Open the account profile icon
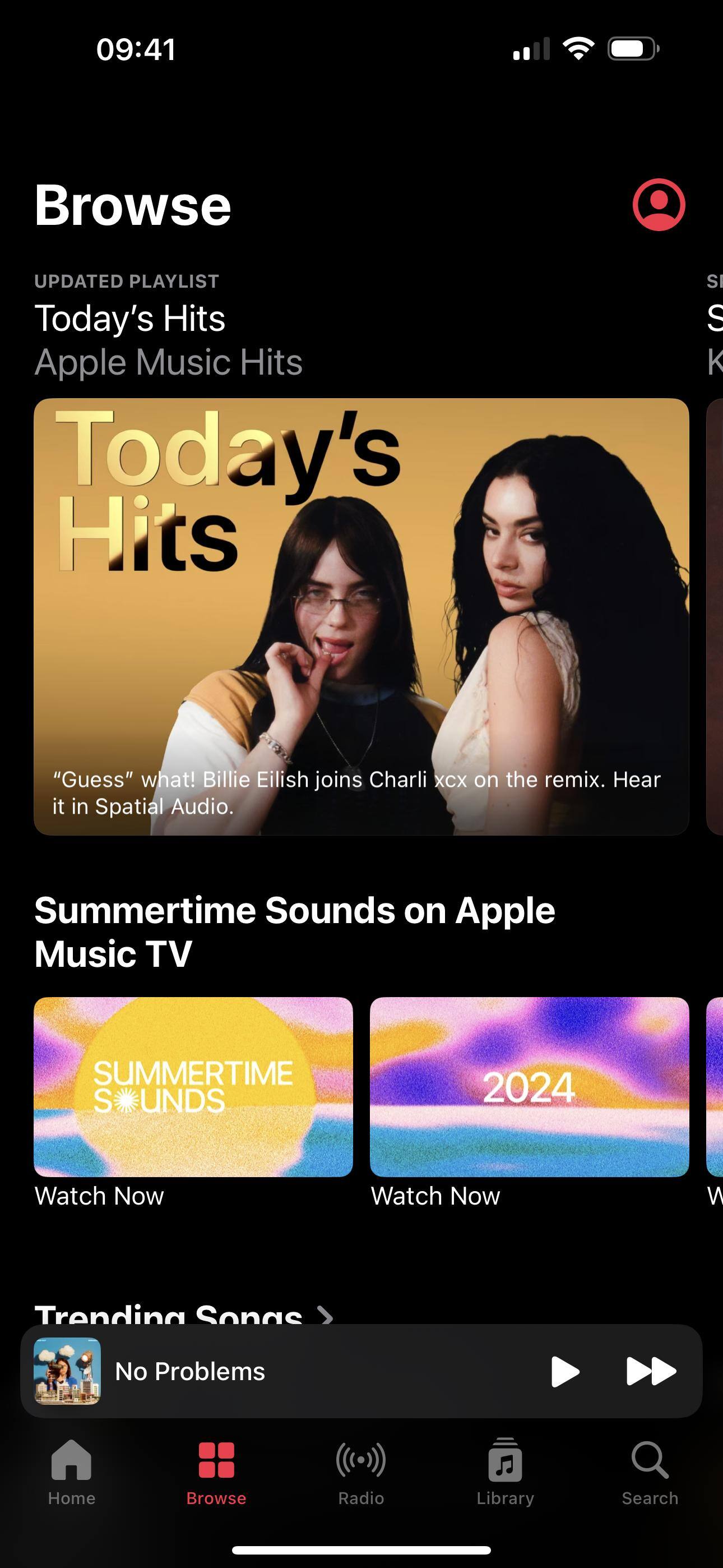The height and width of the screenshot is (1568, 723). (659, 205)
